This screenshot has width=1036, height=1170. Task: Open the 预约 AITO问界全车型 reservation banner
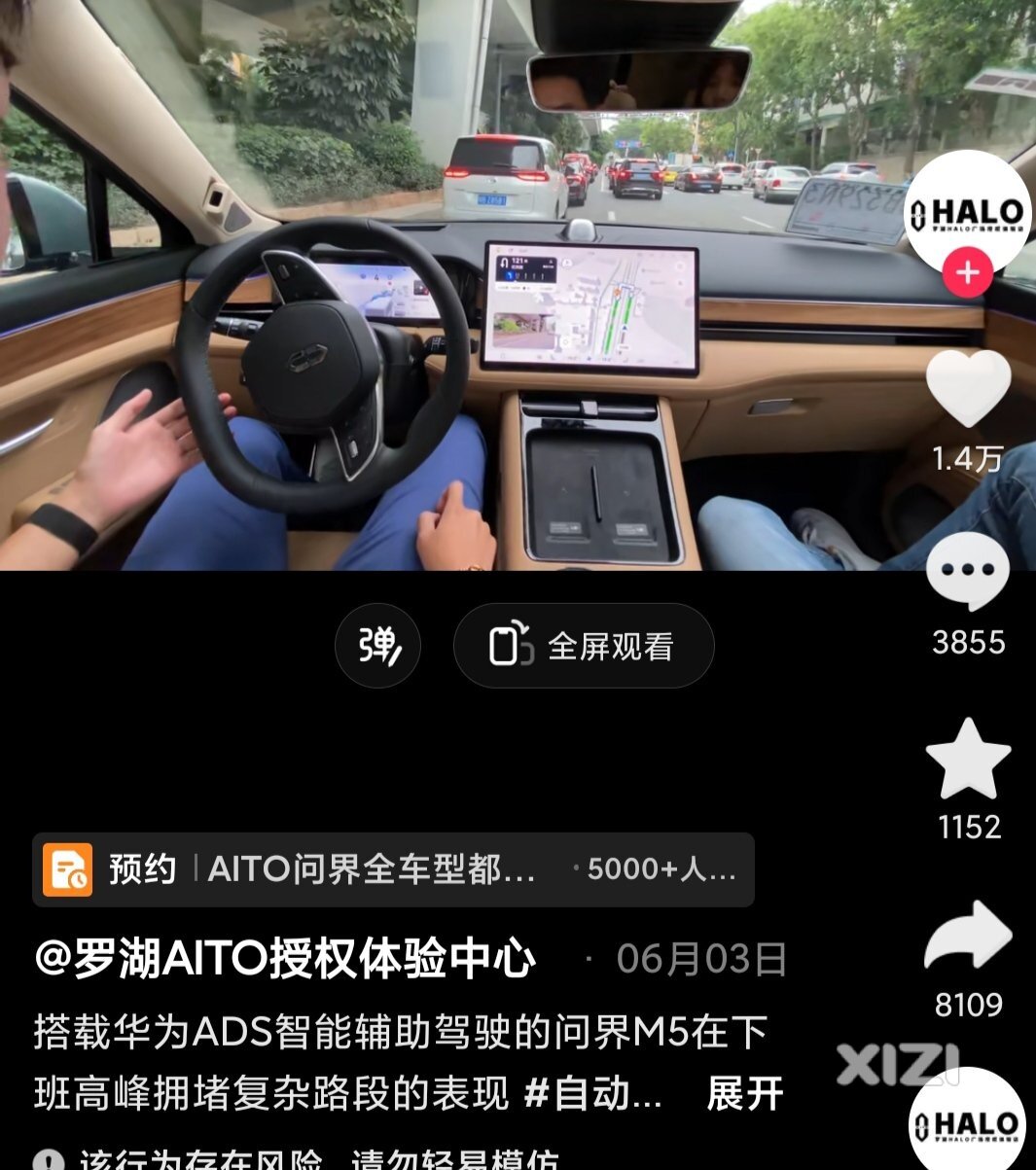[x=393, y=869]
